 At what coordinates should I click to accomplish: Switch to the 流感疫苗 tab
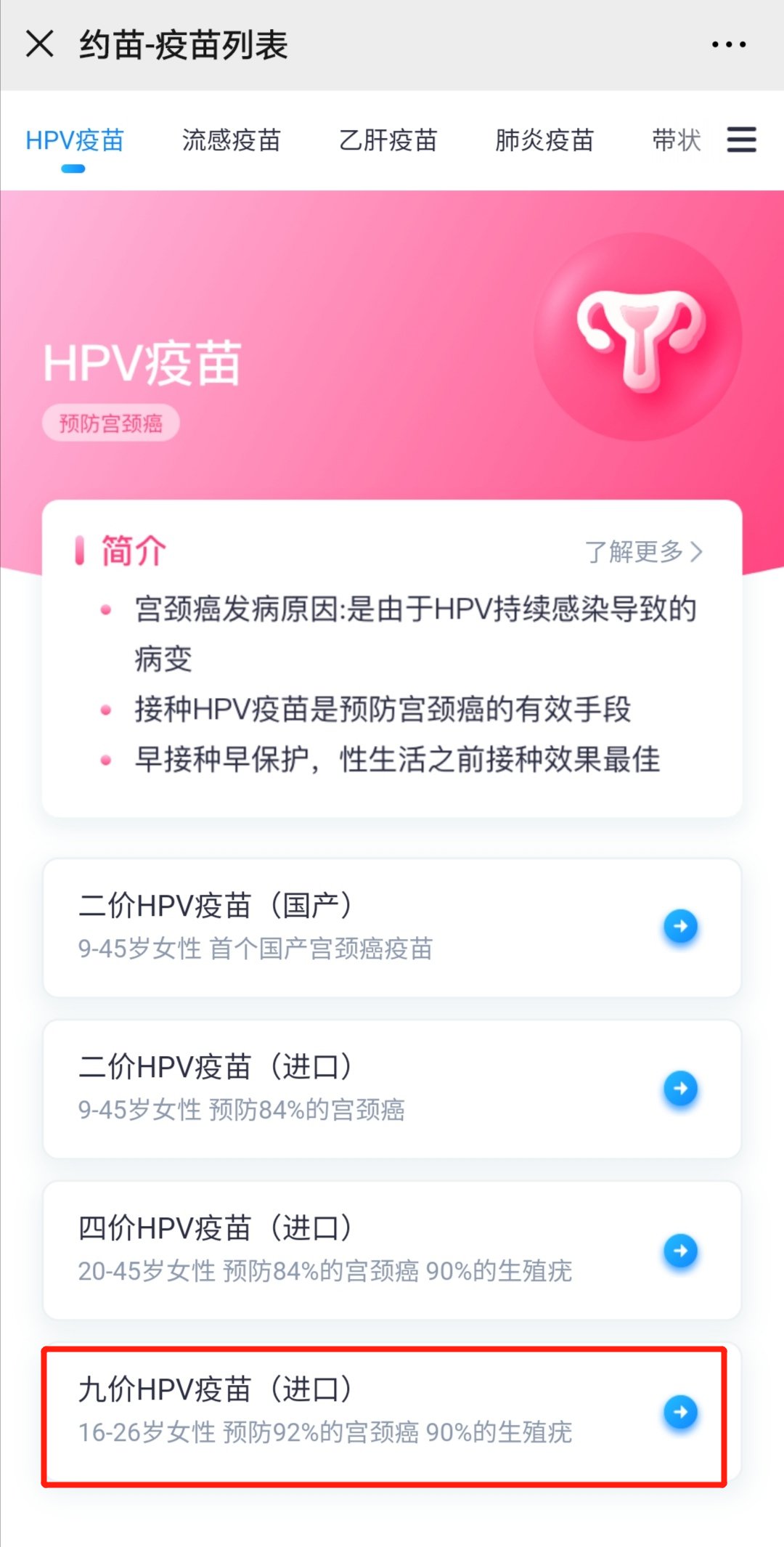231,140
